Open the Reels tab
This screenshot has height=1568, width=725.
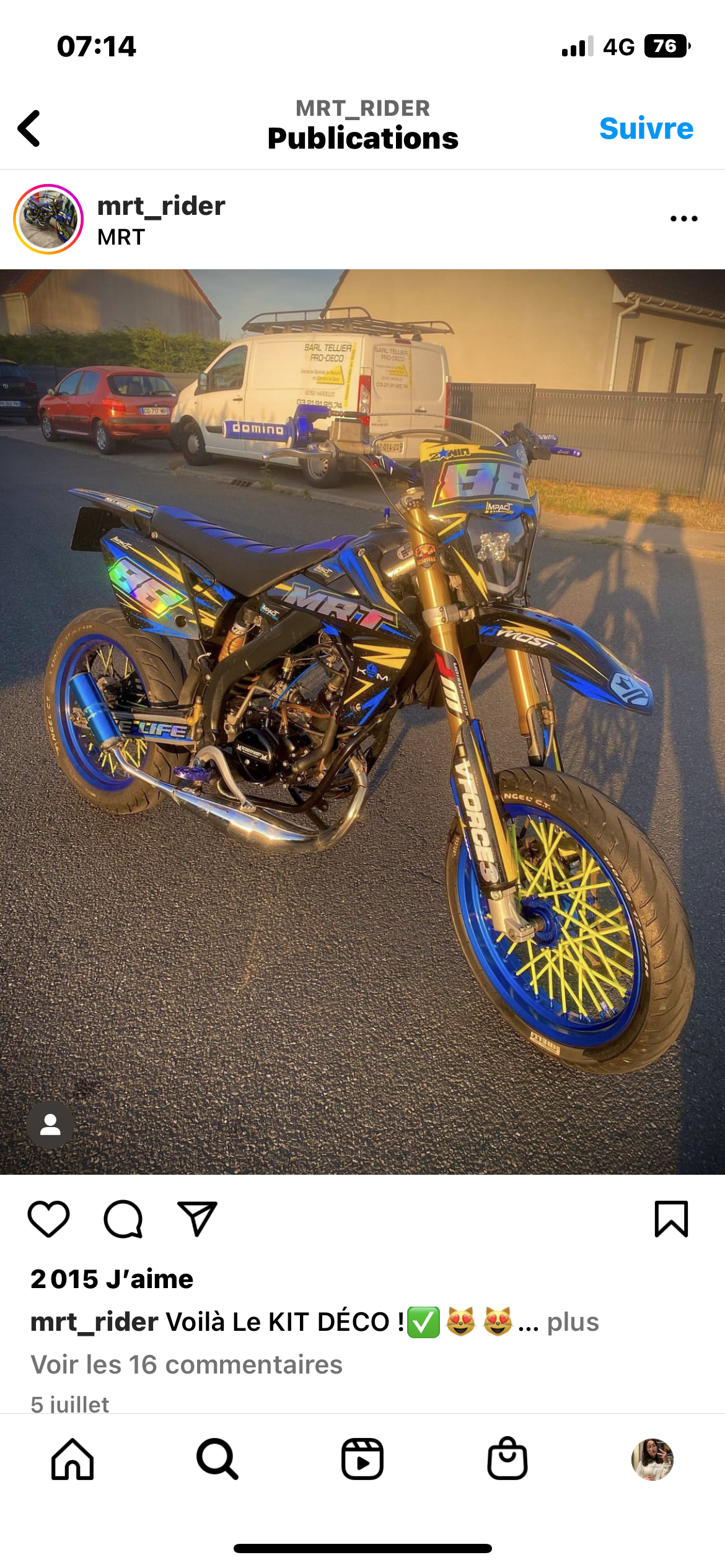coord(362,1459)
